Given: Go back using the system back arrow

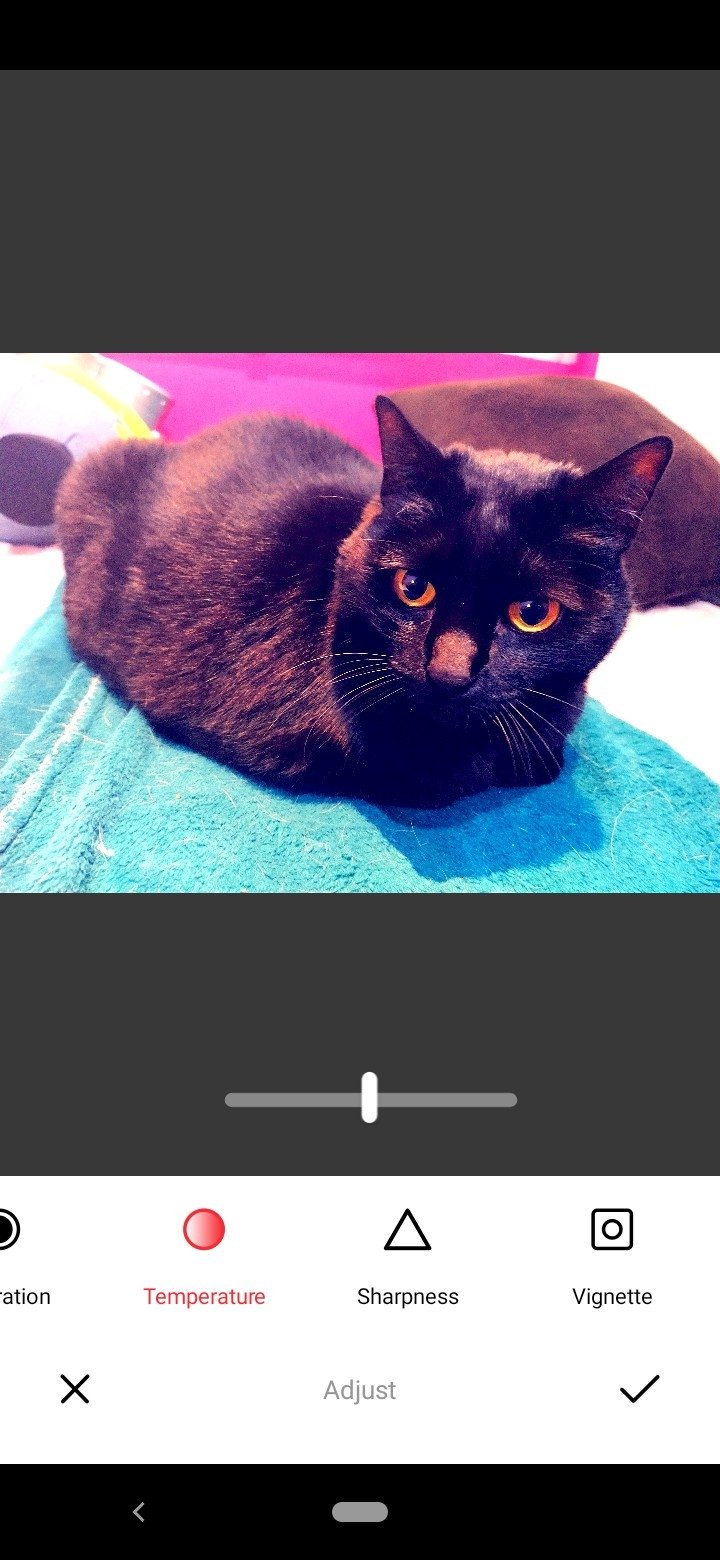Looking at the screenshot, I should coord(139,1512).
